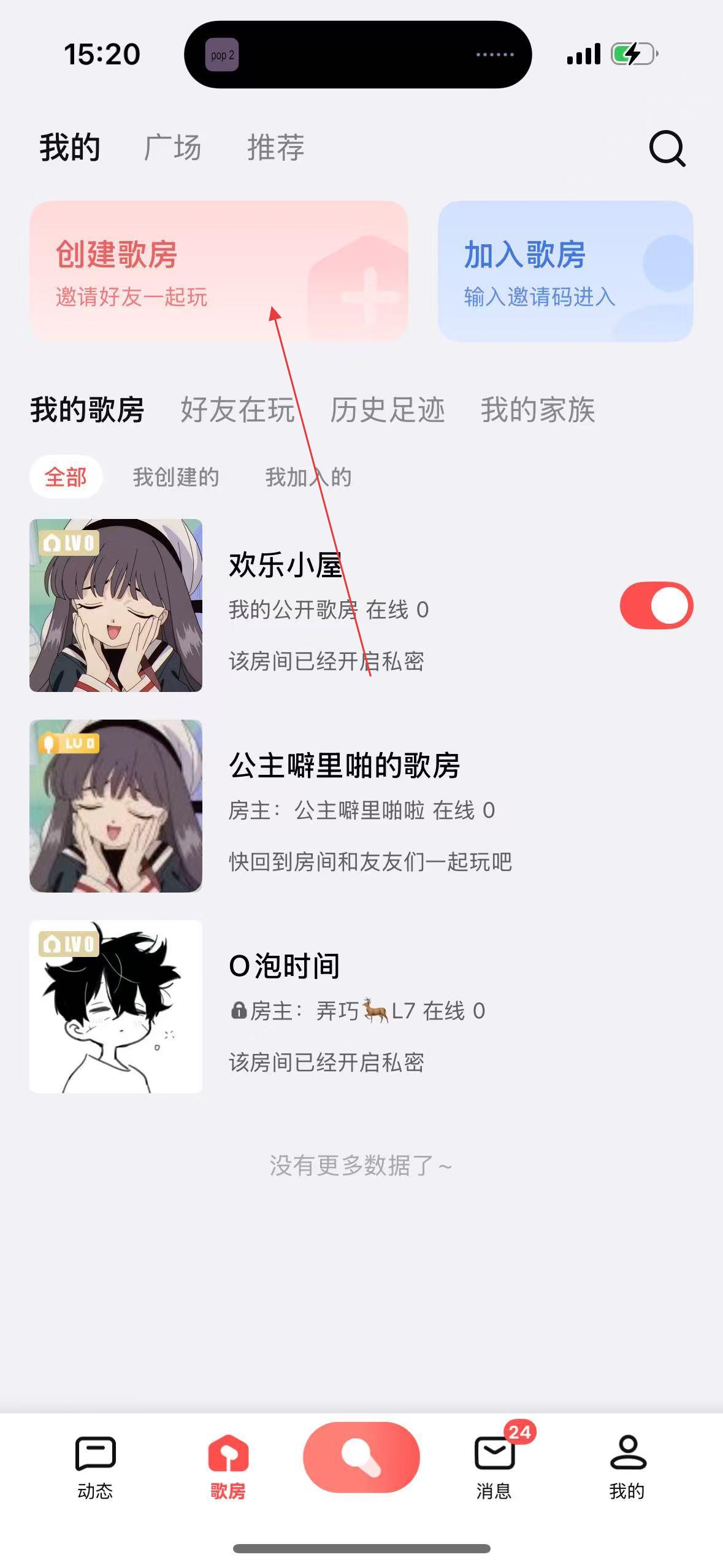The image size is (723, 1568).
Task: Open the 欢乐小屋 room
Action: click(x=285, y=565)
